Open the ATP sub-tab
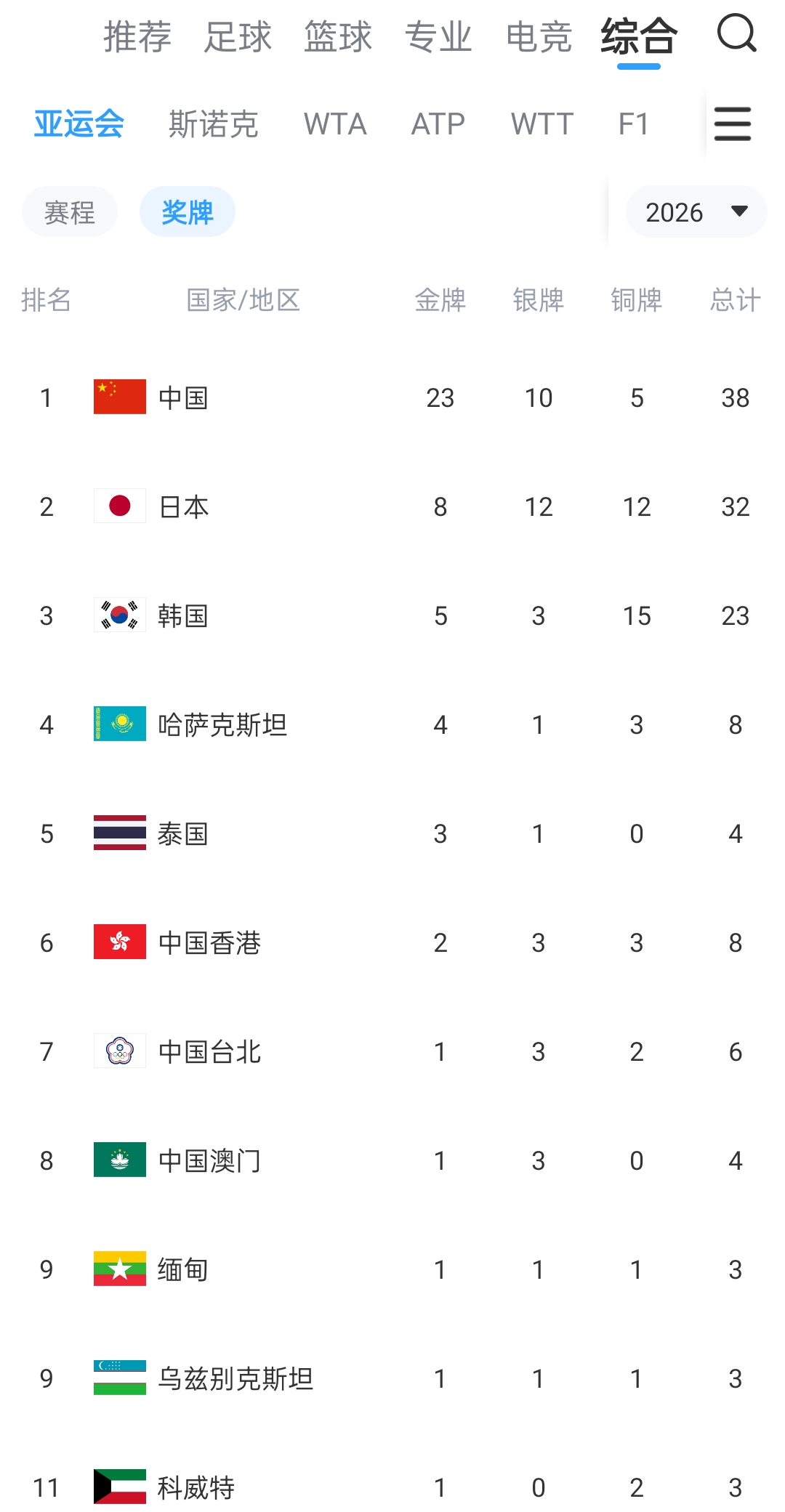The width and height of the screenshot is (785, 1512). 438,124
